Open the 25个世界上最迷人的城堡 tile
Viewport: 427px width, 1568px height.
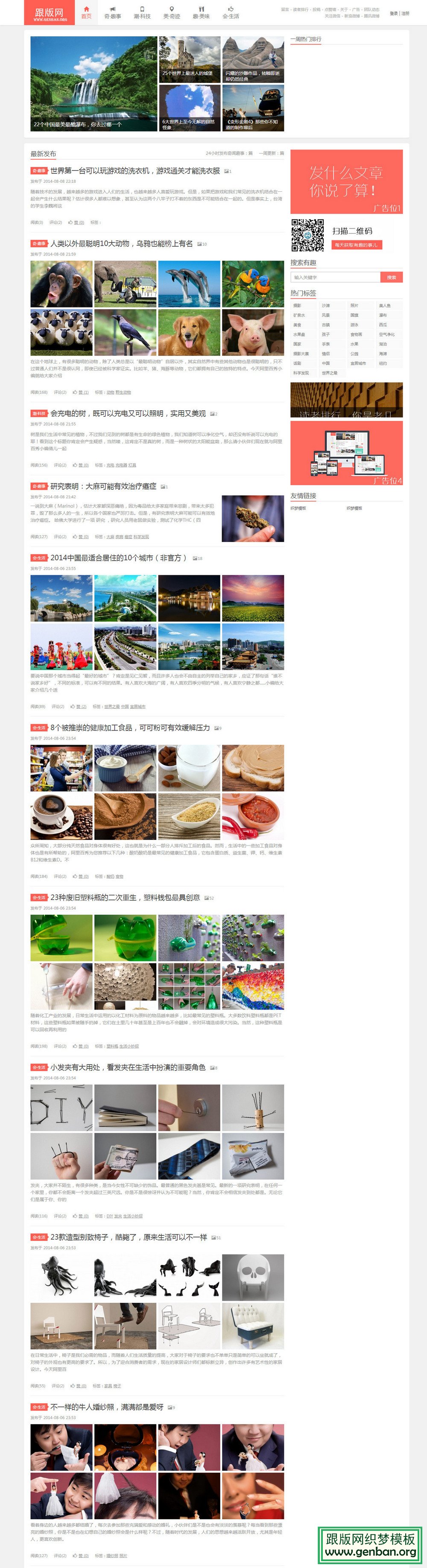tap(190, 59)
